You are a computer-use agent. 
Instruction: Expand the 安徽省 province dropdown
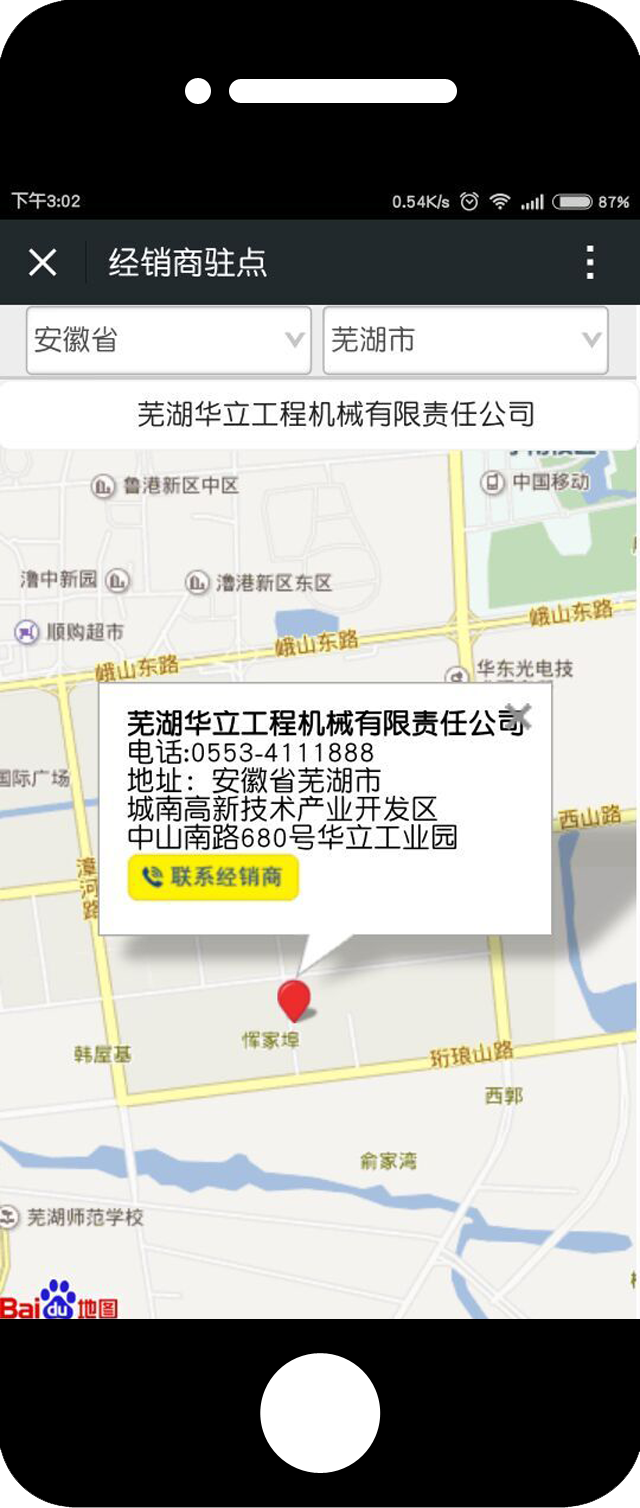(x=168, y=340)
